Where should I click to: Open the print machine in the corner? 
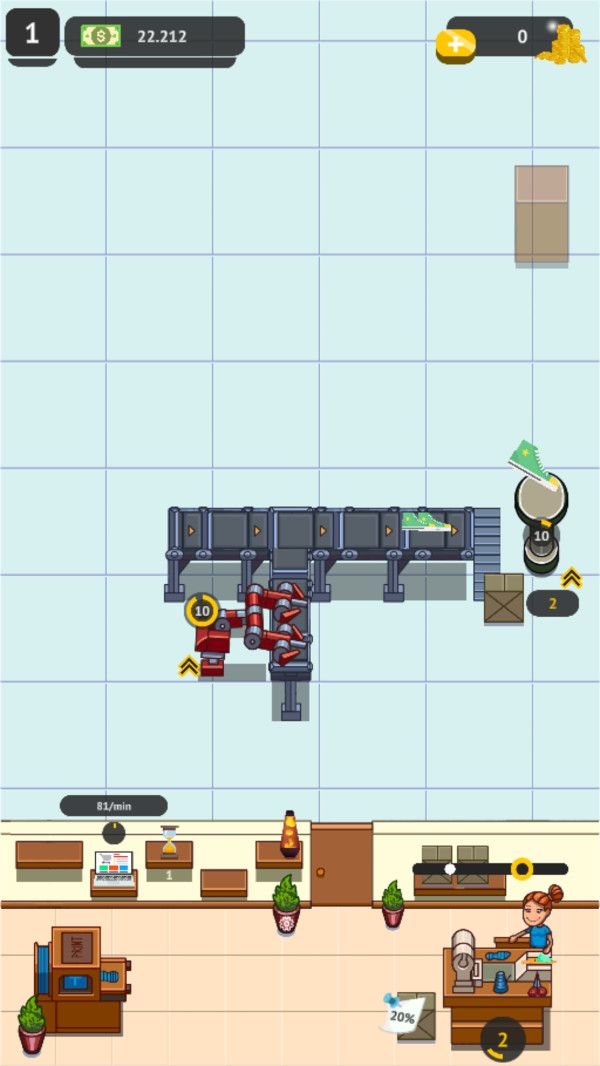click(78, 972)
